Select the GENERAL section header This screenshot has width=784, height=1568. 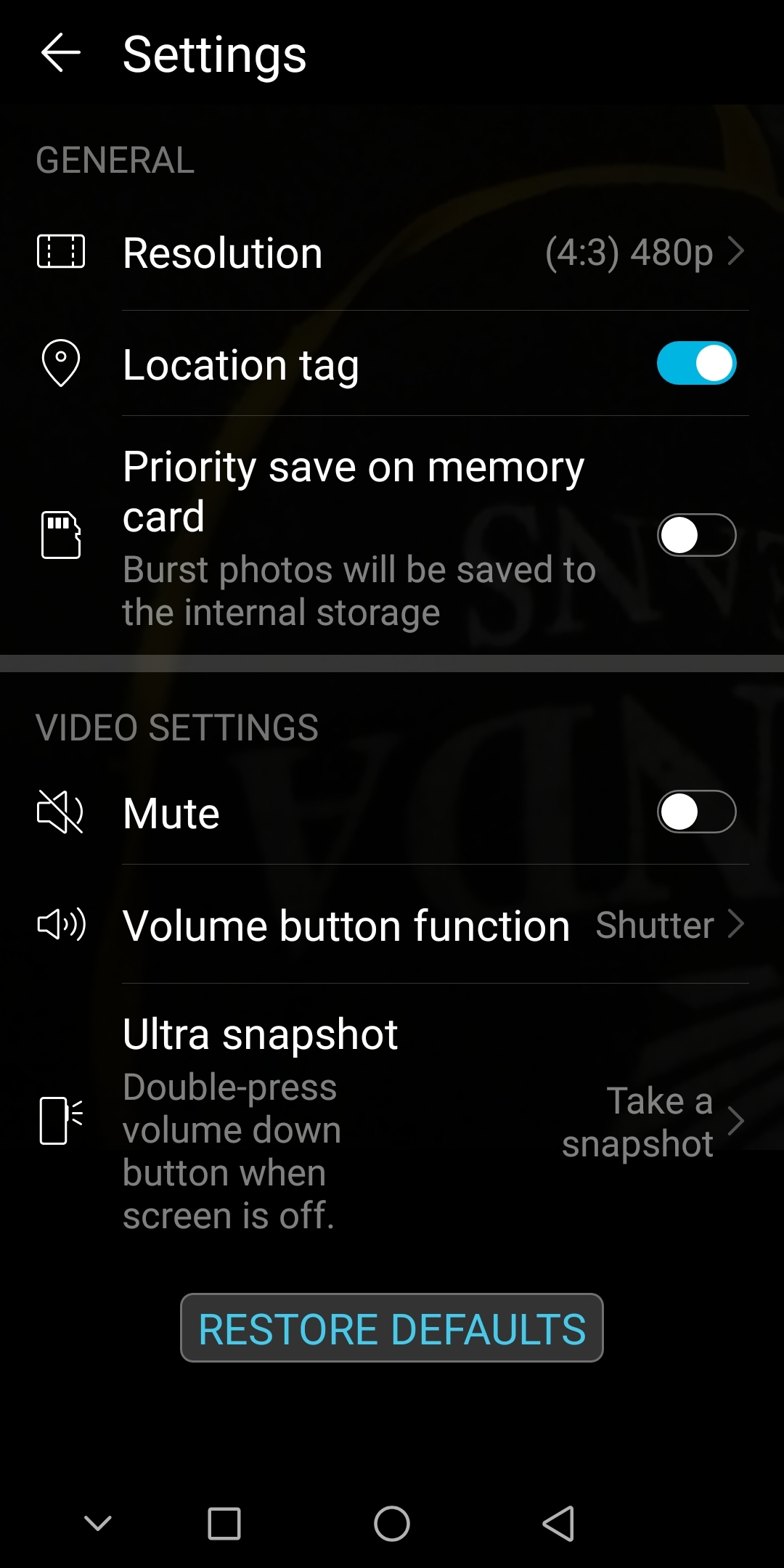(x=116, y=160)
